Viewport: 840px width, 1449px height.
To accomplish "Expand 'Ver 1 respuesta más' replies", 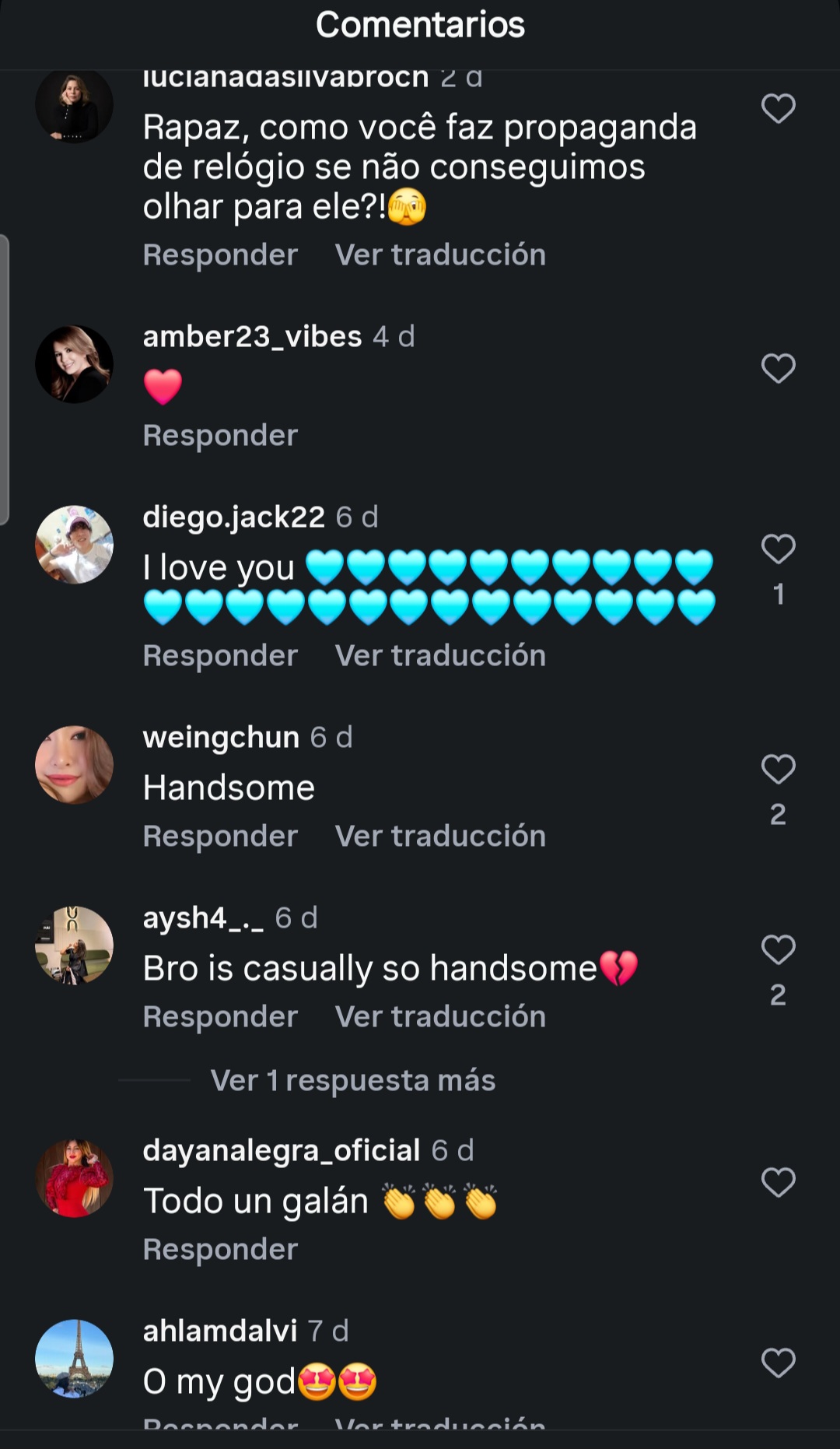I will point(352,1081).
